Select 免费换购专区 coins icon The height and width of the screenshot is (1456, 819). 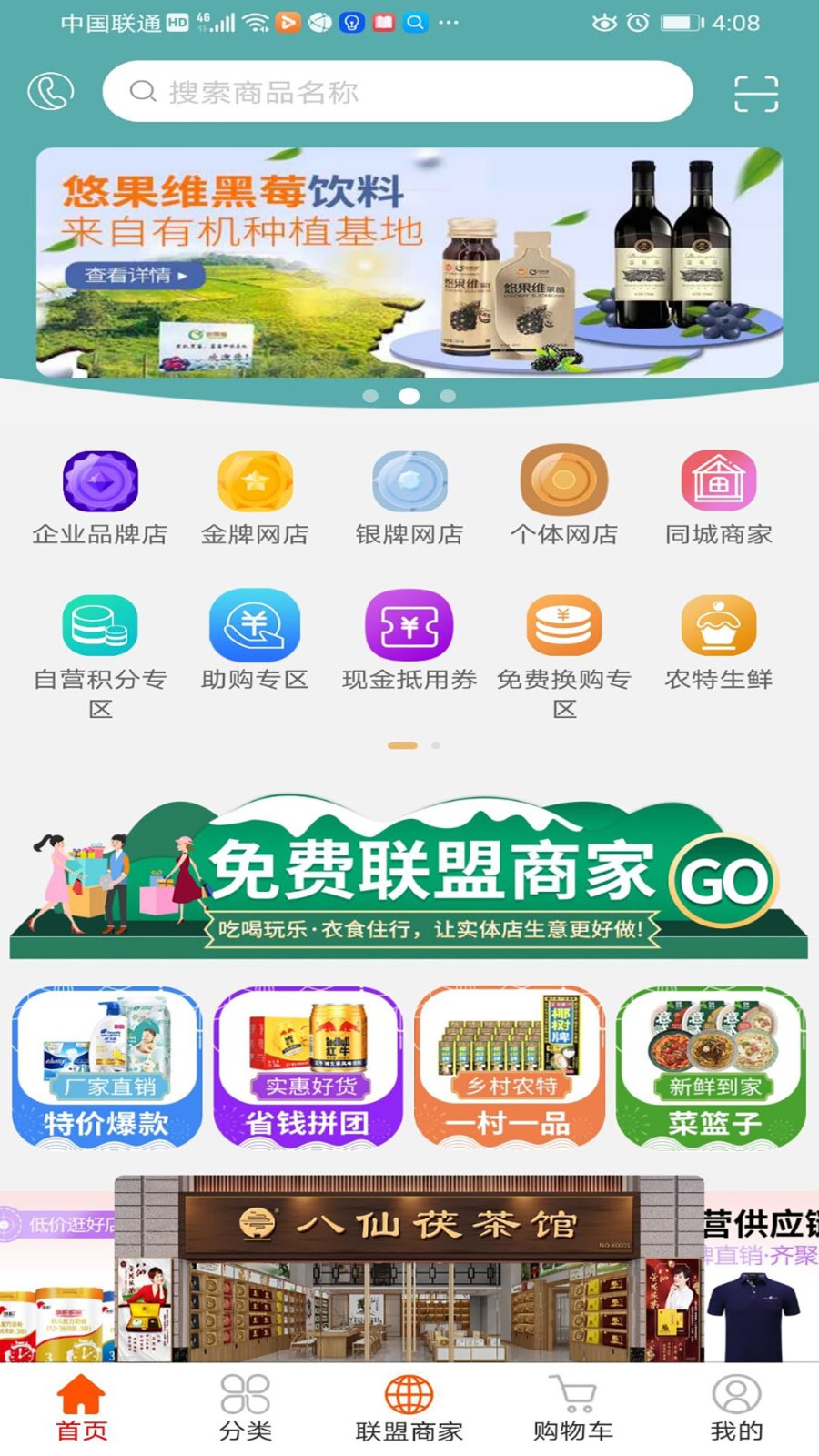(x=565, y=626)
